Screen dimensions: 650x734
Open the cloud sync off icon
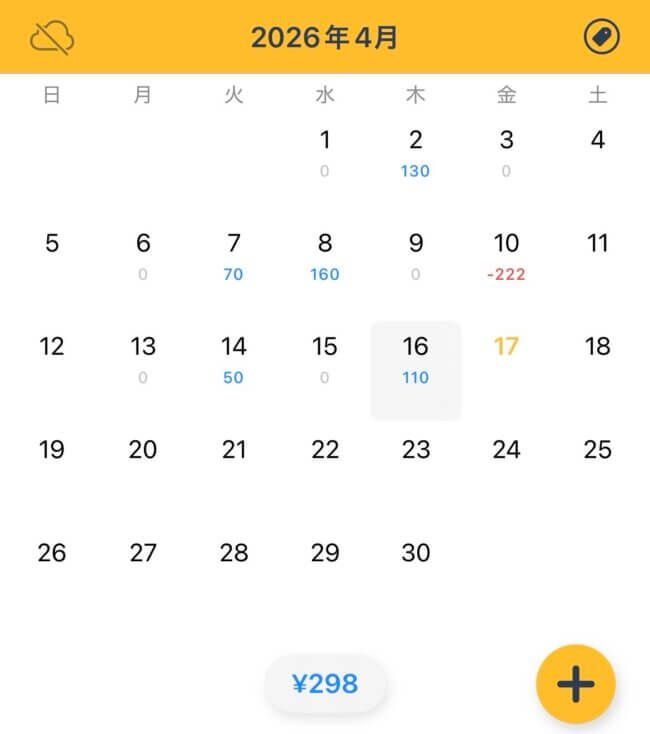pyautogui.click(x=52, y=38)
